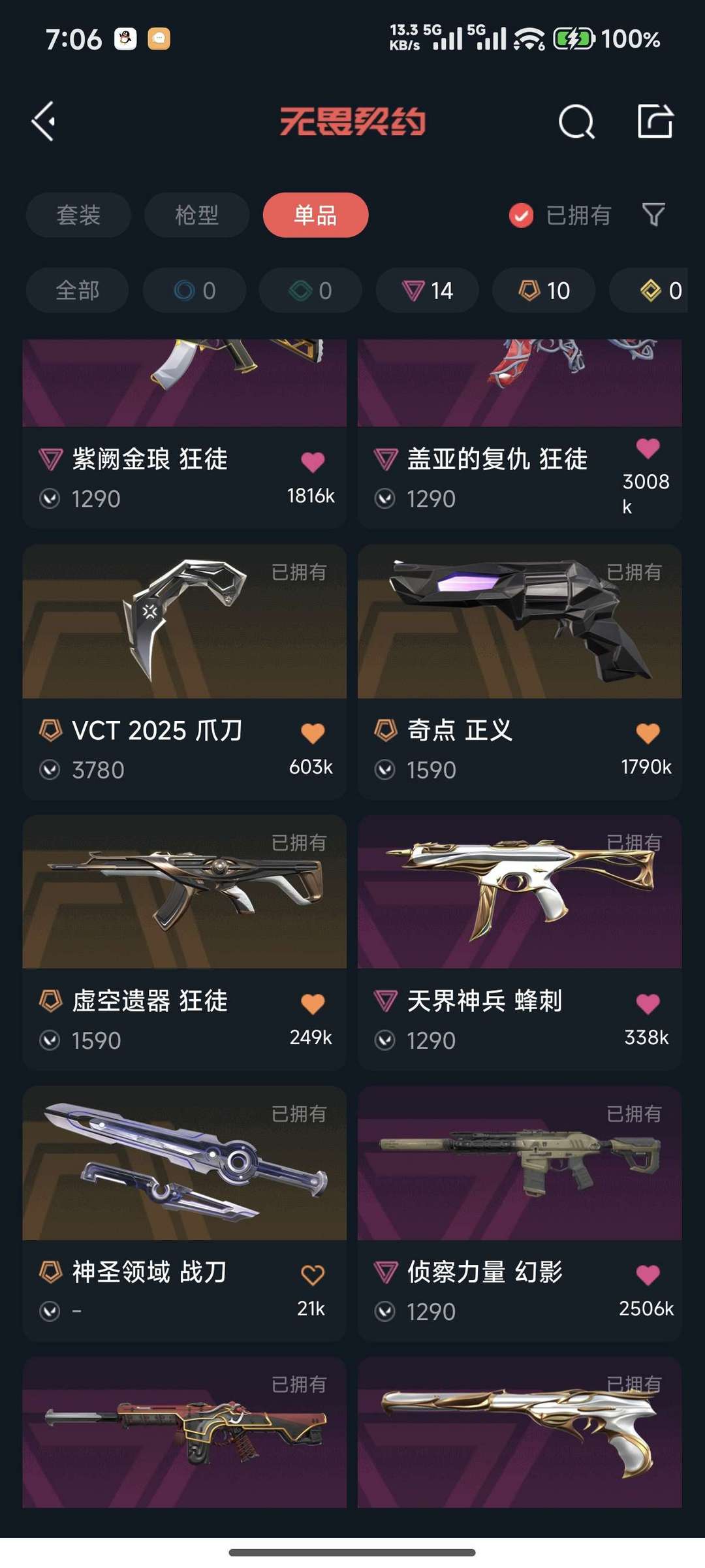
Task: Select the 单品 tab
Action: point(315,215)
